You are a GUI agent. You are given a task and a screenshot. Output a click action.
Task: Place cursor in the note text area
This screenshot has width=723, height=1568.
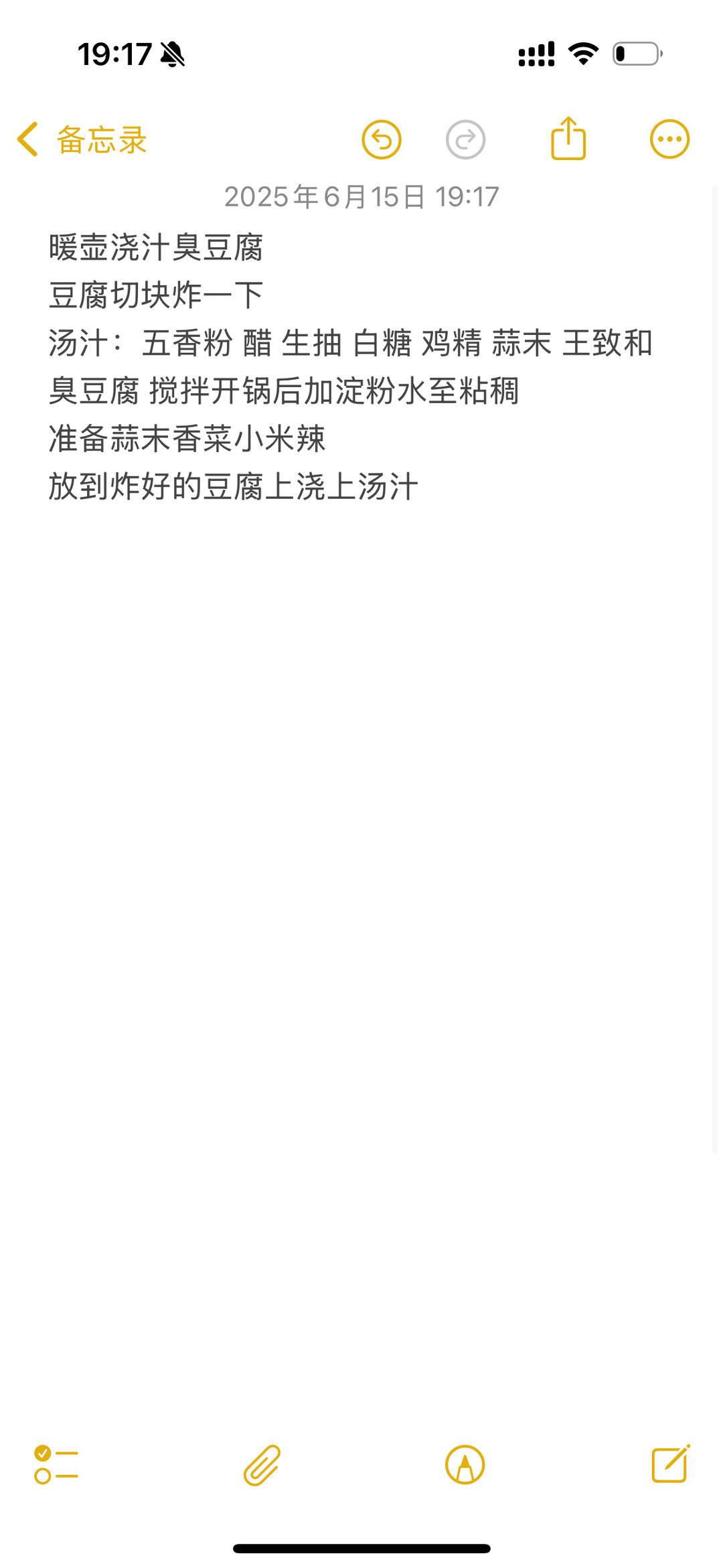361,737
